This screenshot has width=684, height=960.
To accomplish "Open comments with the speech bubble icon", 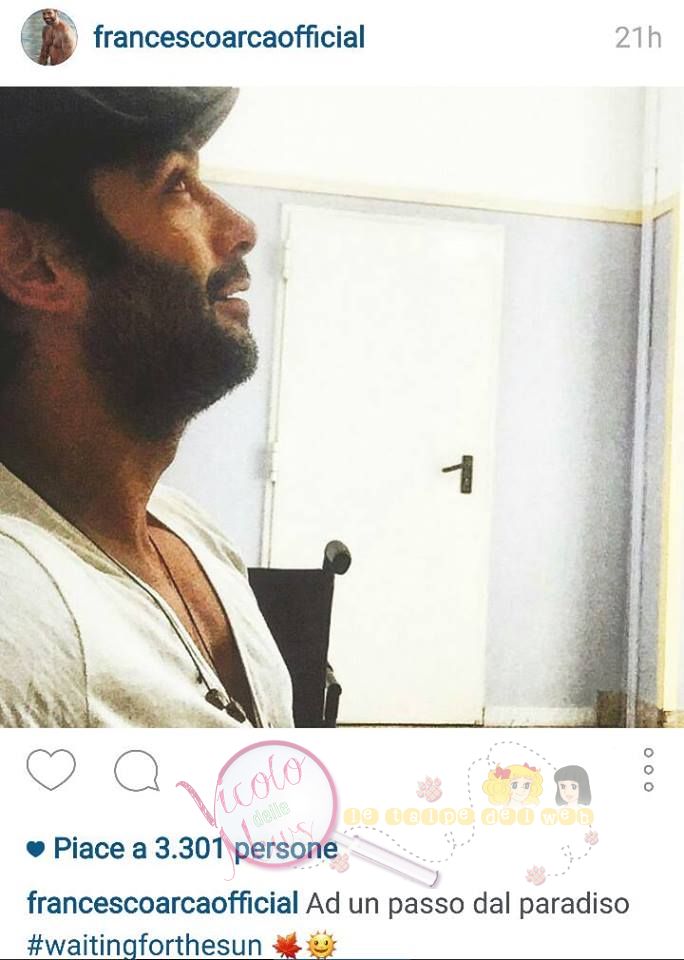I will [x=137, y=770].
